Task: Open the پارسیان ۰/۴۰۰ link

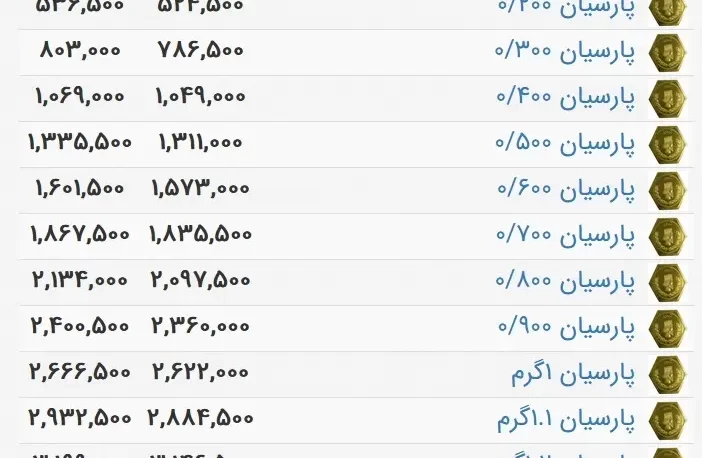Action: click(x=565, y=98)
